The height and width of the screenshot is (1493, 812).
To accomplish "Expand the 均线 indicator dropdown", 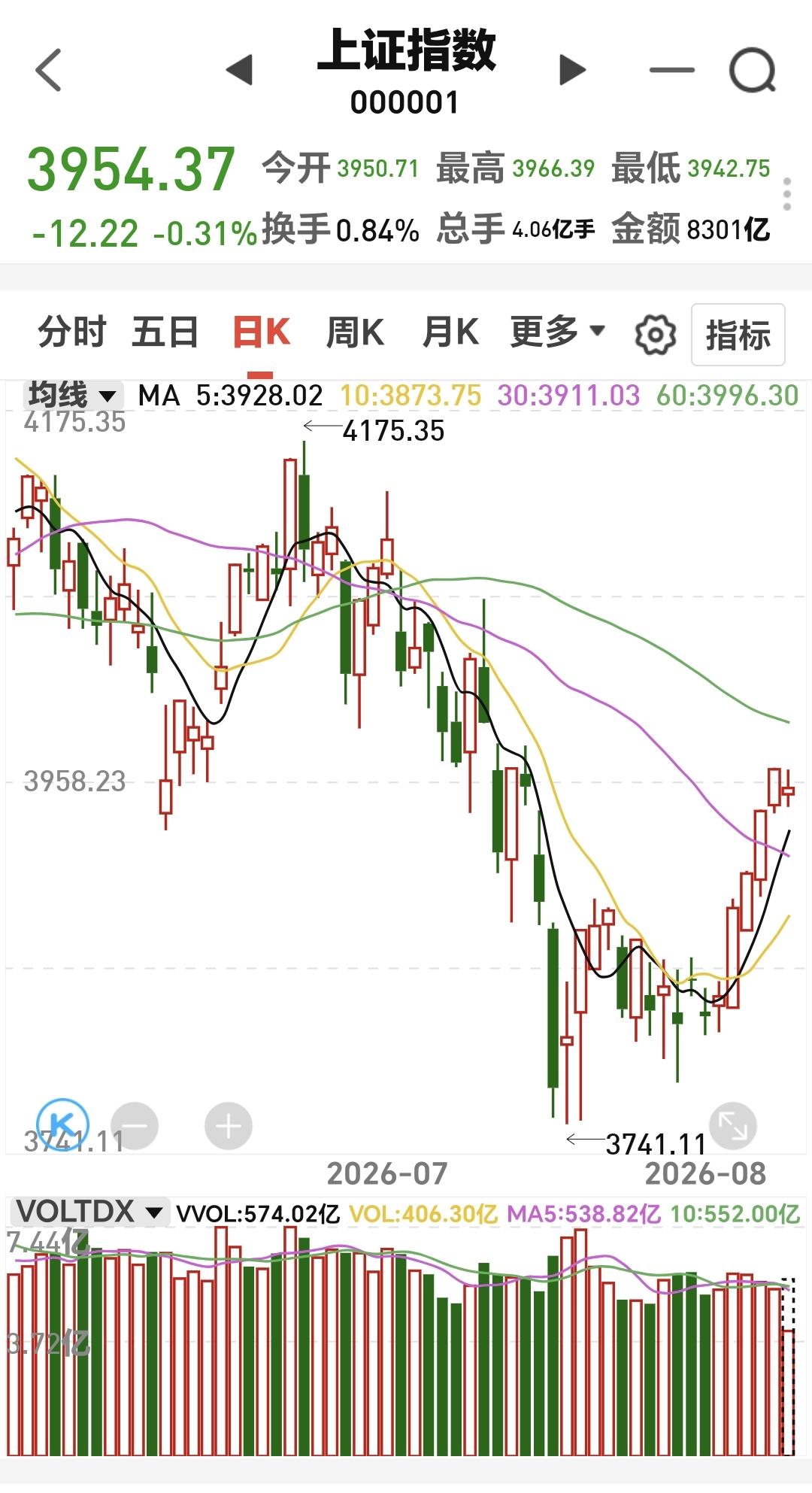I will click(x=71, y=395).
